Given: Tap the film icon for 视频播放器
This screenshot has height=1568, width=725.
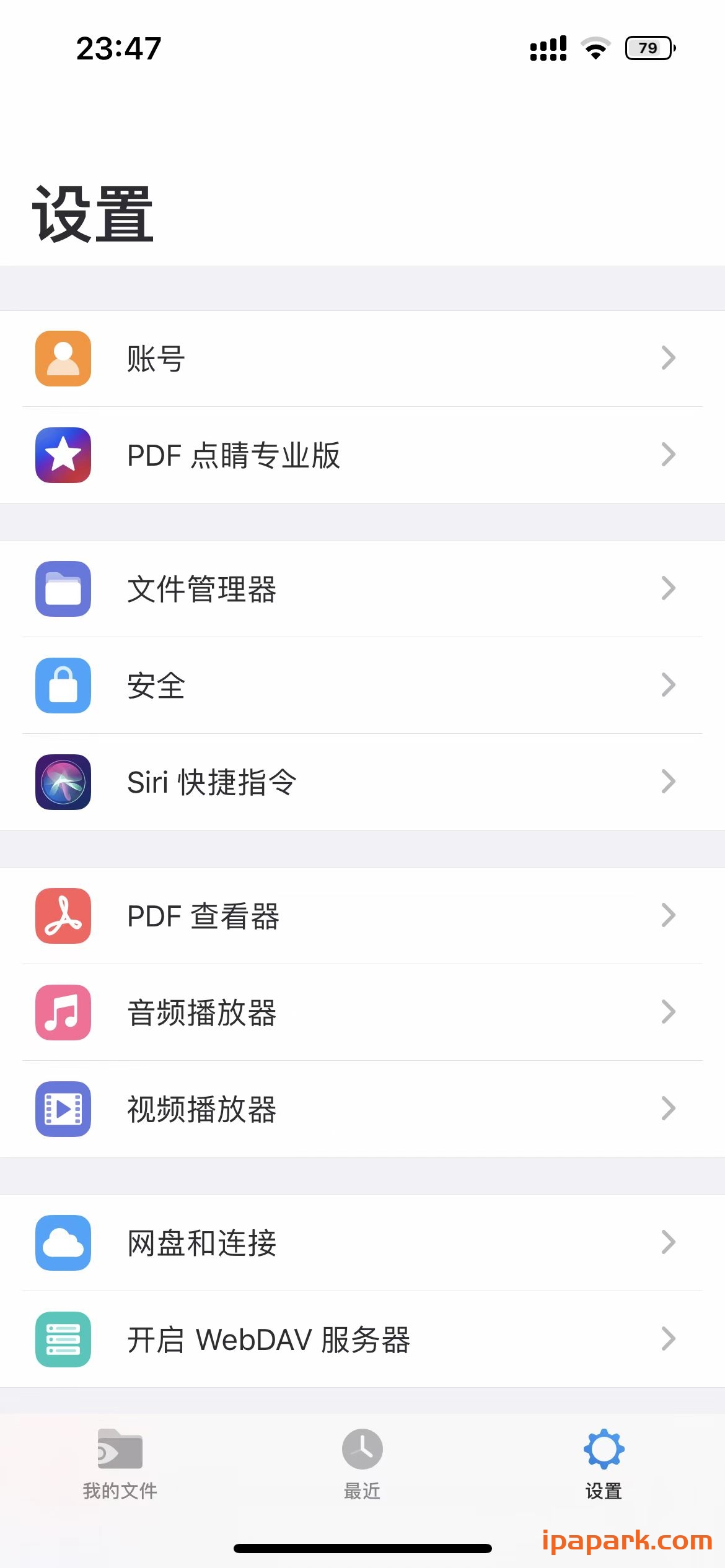Looking at the screenshot, I should (x=62, y=1110).
